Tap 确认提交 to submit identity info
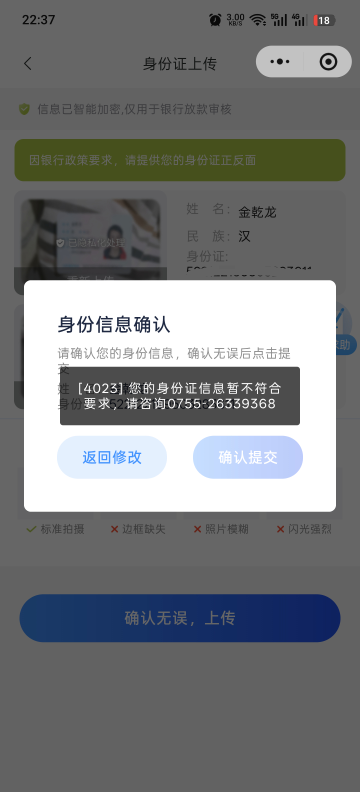Viewport: 360px width, 792px height. (x=248, y=457)
